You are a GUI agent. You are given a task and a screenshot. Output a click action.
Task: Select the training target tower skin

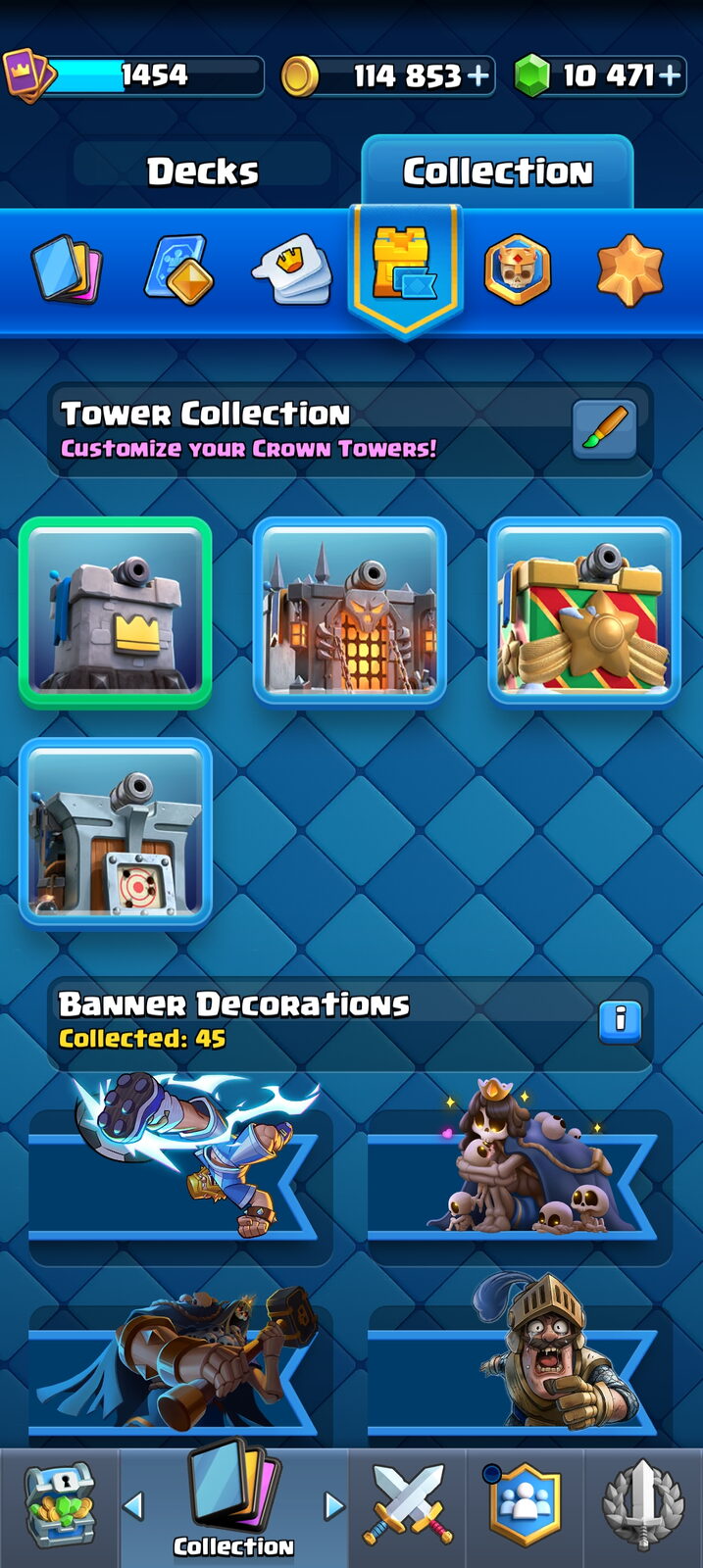click(x=116, y=832)
